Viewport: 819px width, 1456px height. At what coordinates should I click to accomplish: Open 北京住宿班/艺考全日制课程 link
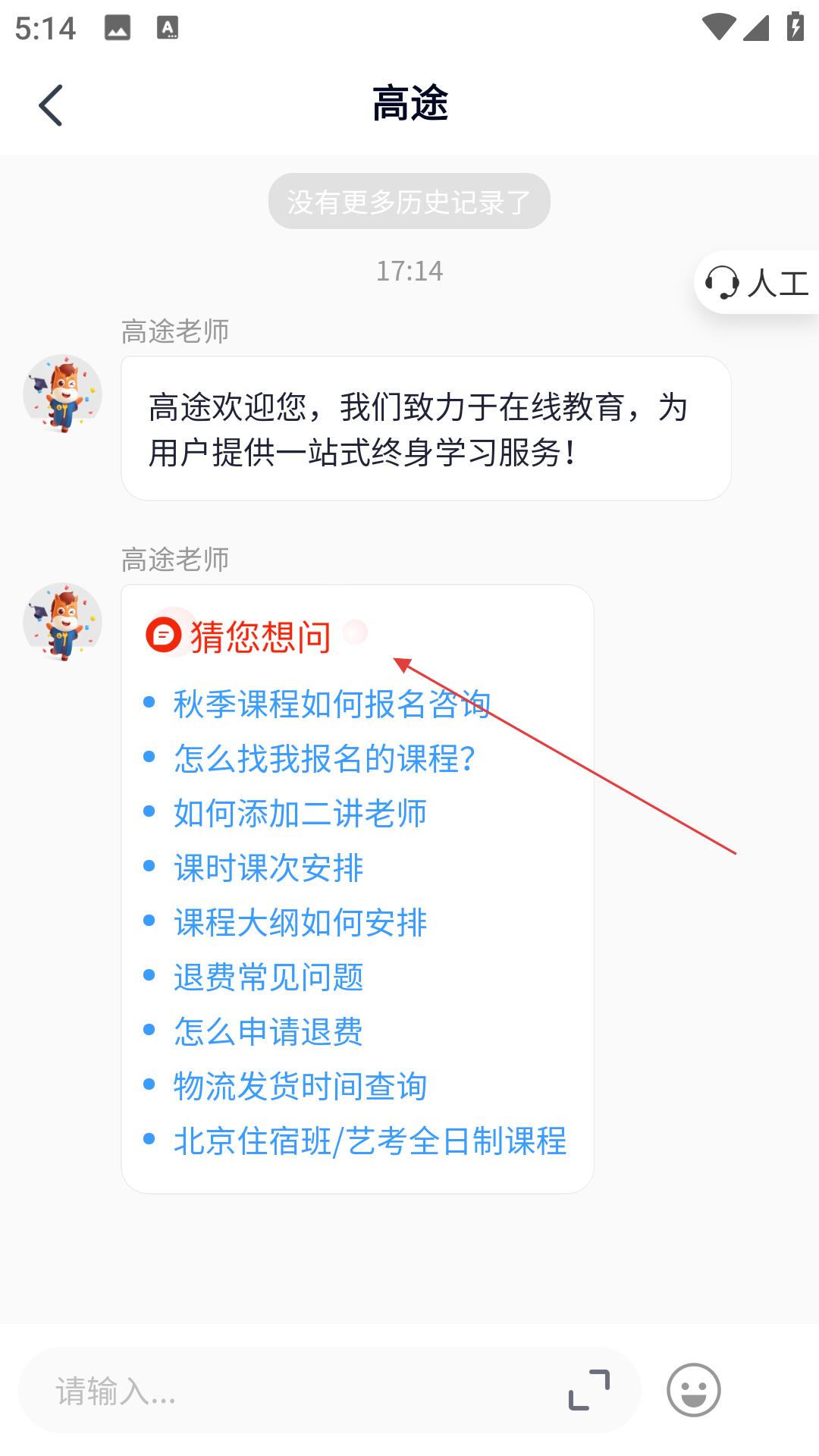(369, 1141)
